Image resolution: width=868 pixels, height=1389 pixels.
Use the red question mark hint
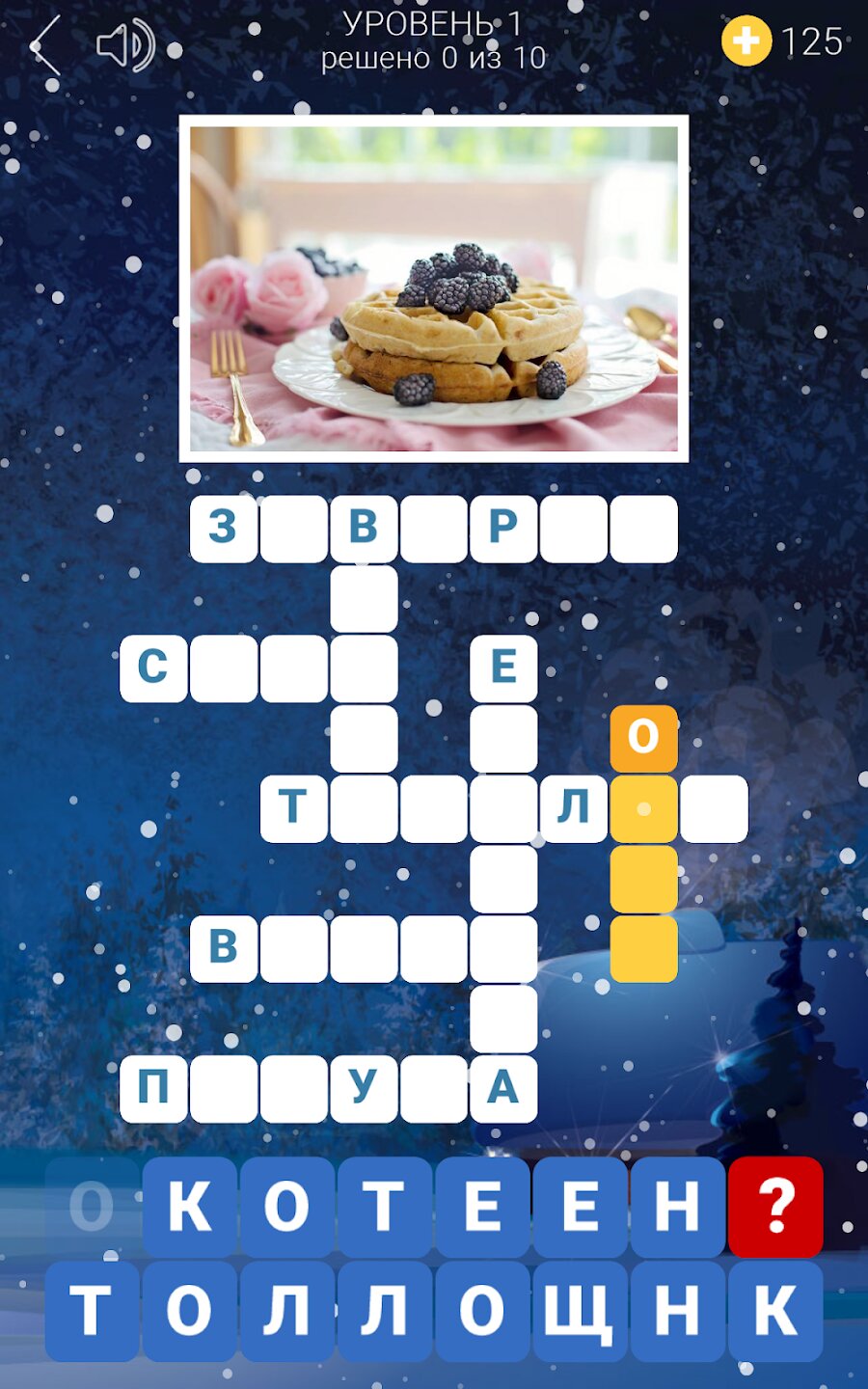coord(775,1207)
